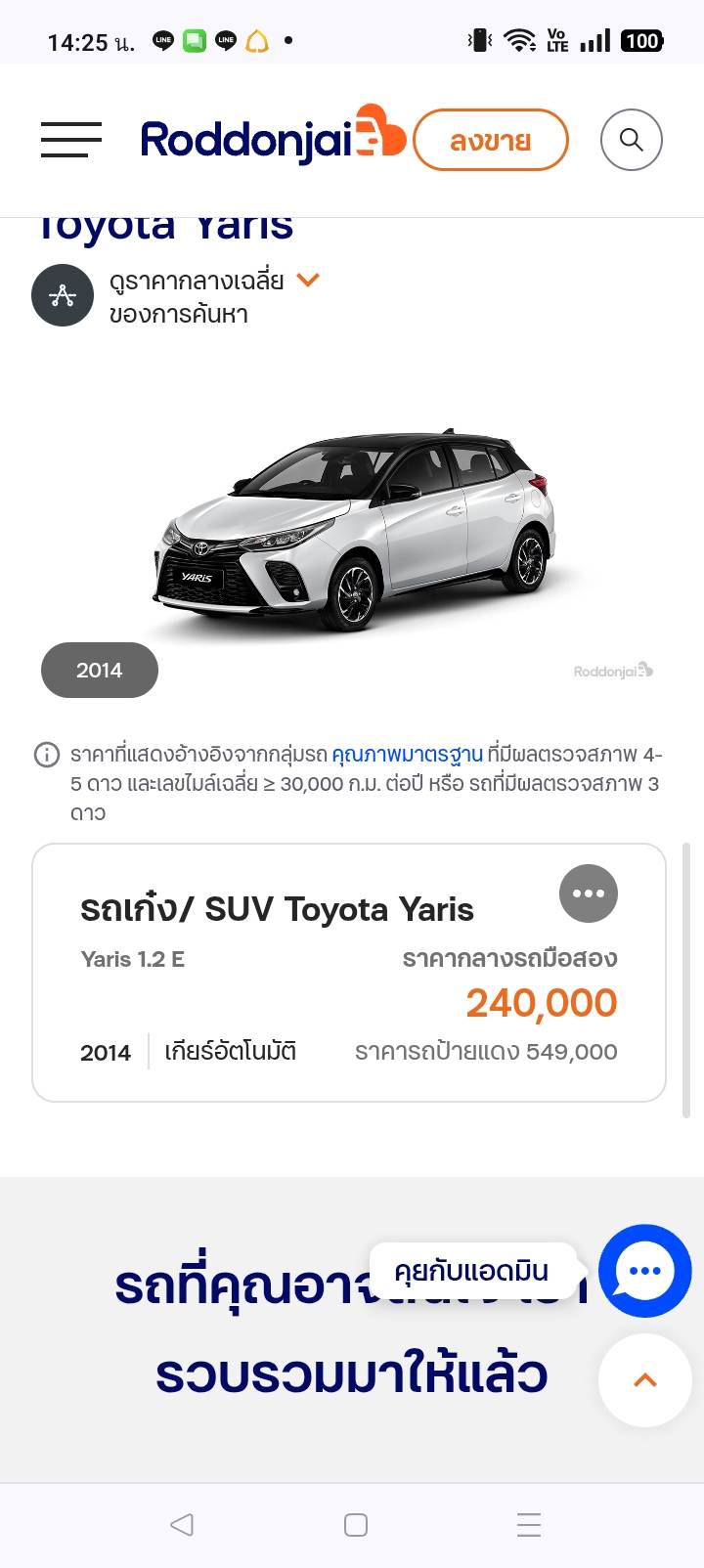This screenshot has height=1568, width=704.
Task: Tap the back-to-top arrow button
Action: pos(644,1380)
